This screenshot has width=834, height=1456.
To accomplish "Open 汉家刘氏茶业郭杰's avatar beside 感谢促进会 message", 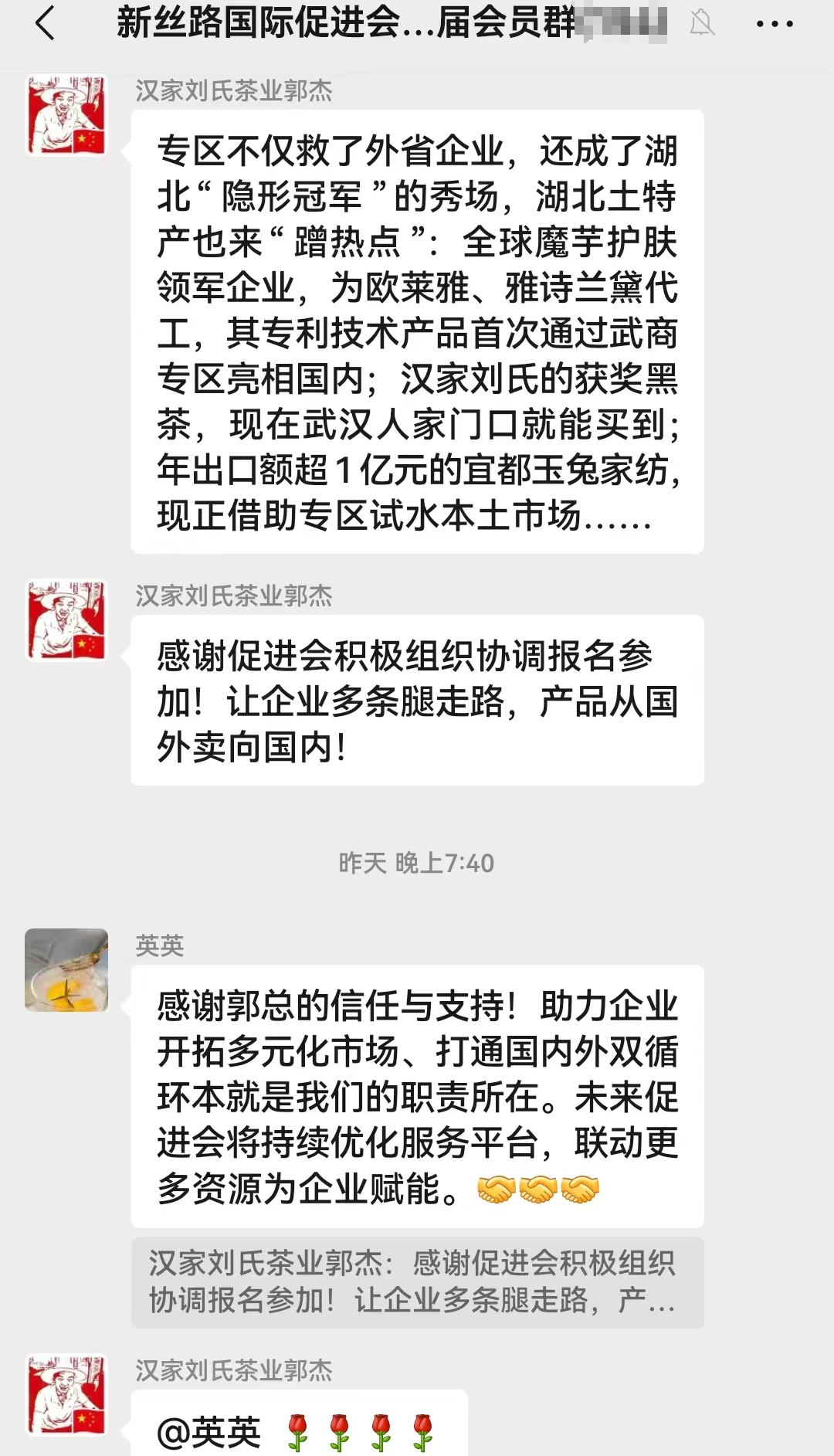I will 66,620.
